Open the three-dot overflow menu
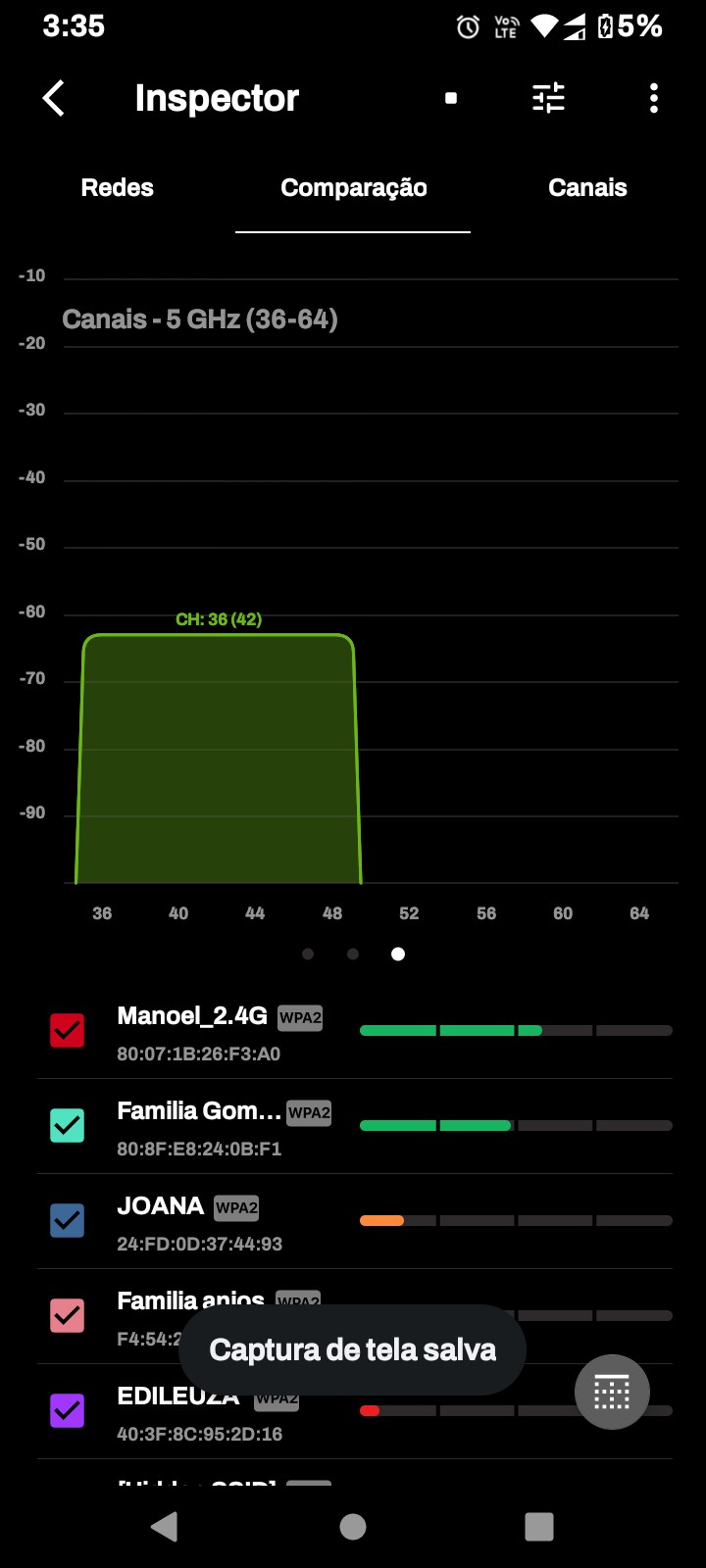The image size is (706, 1568). [654, 98]
